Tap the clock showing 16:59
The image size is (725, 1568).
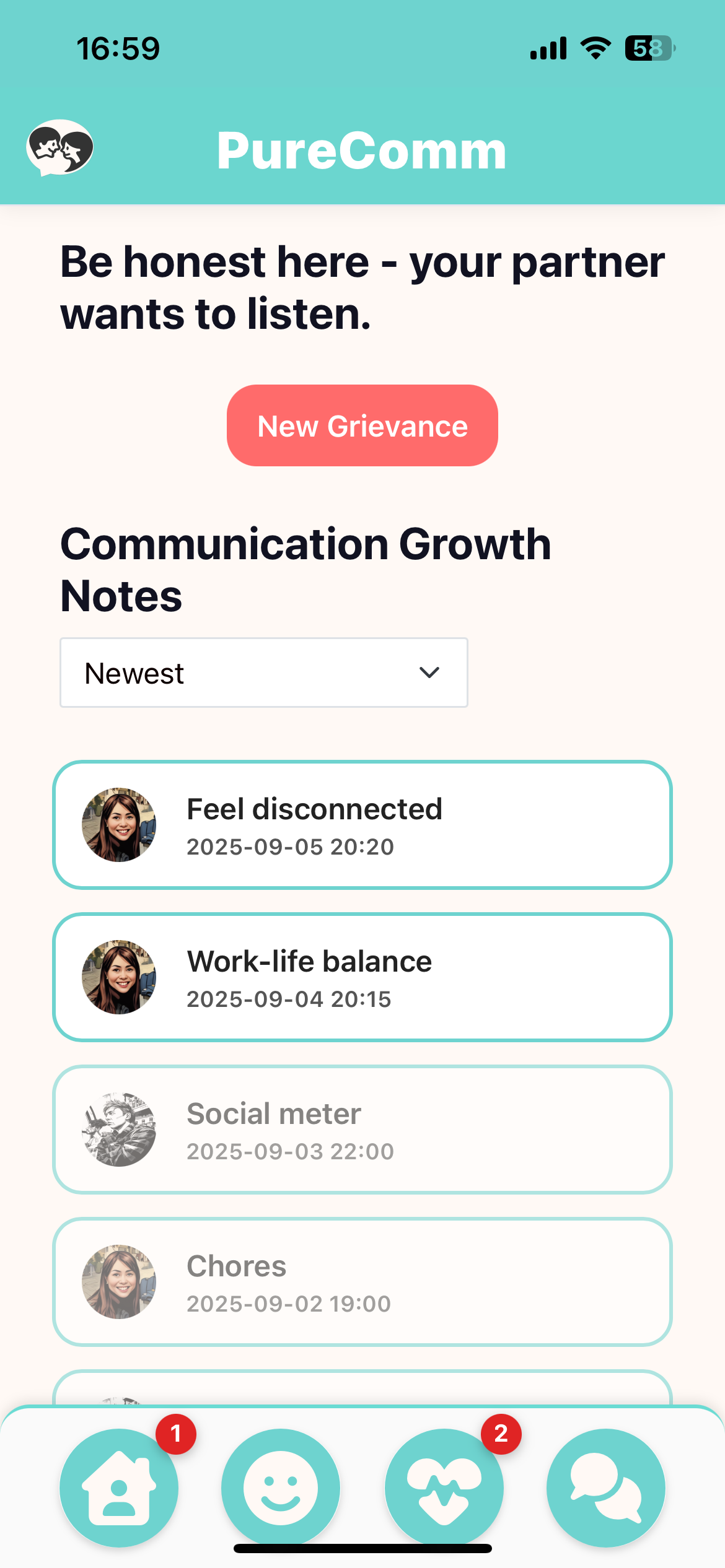118,49
